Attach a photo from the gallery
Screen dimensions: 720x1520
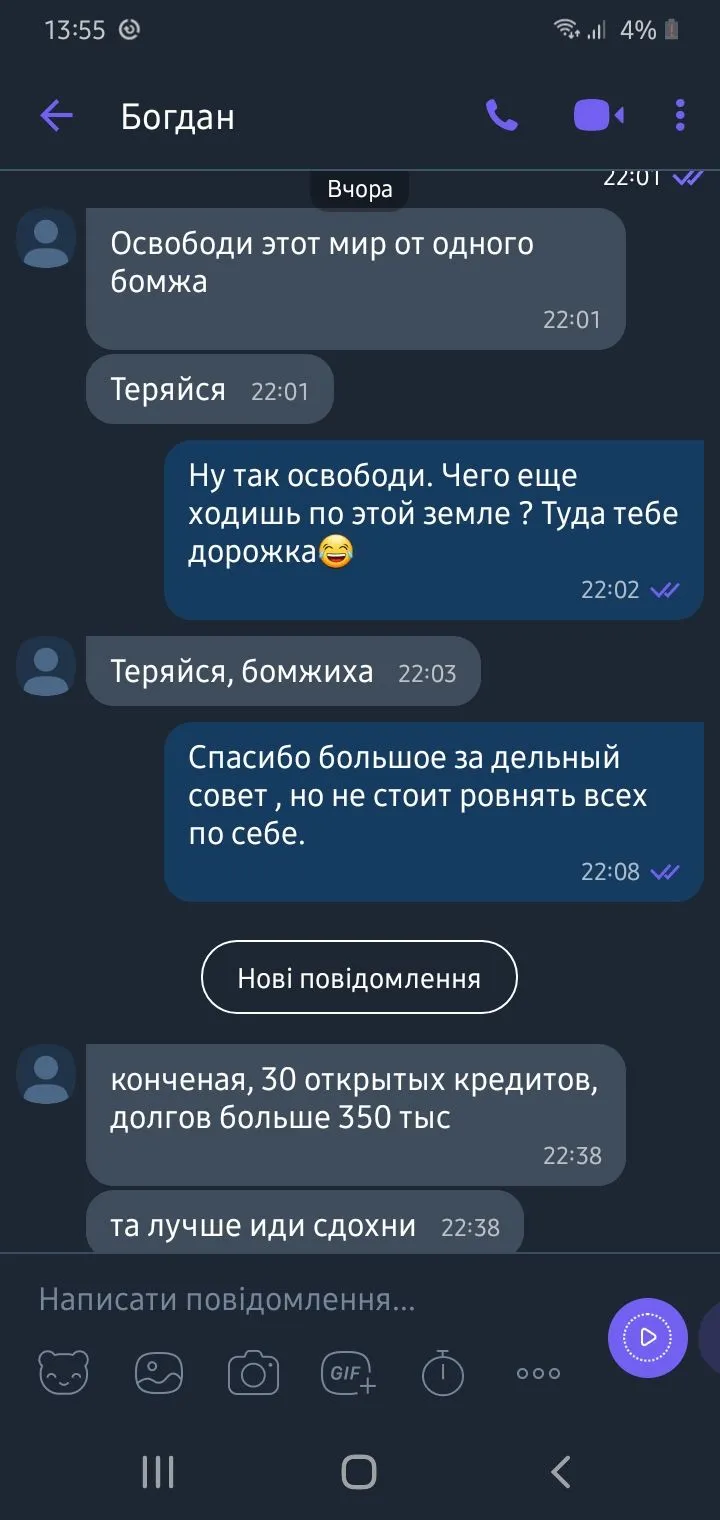159,1372
